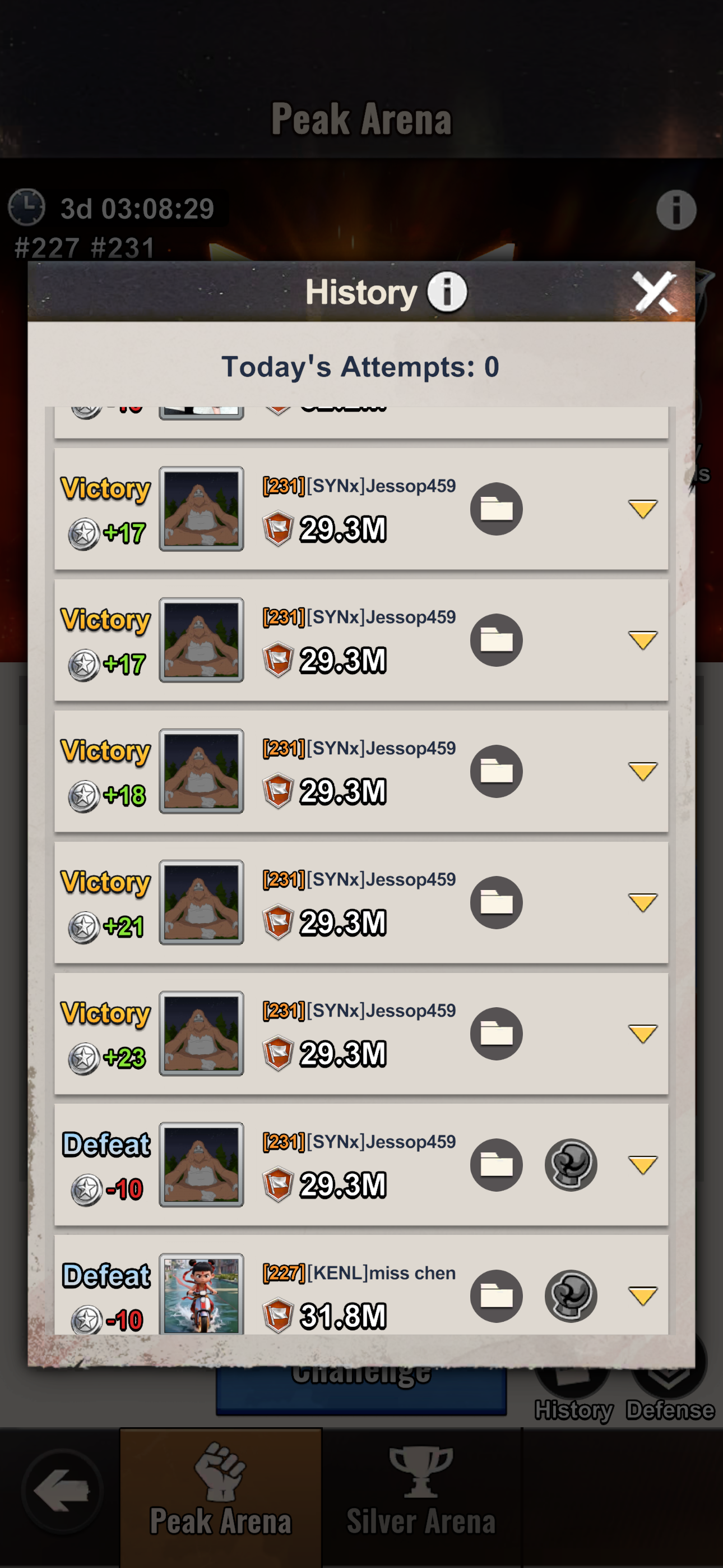The height and width of the screenshot is (1568, 723).
Task: Expand the +18 Victory entry details
Action: [643, 771]
